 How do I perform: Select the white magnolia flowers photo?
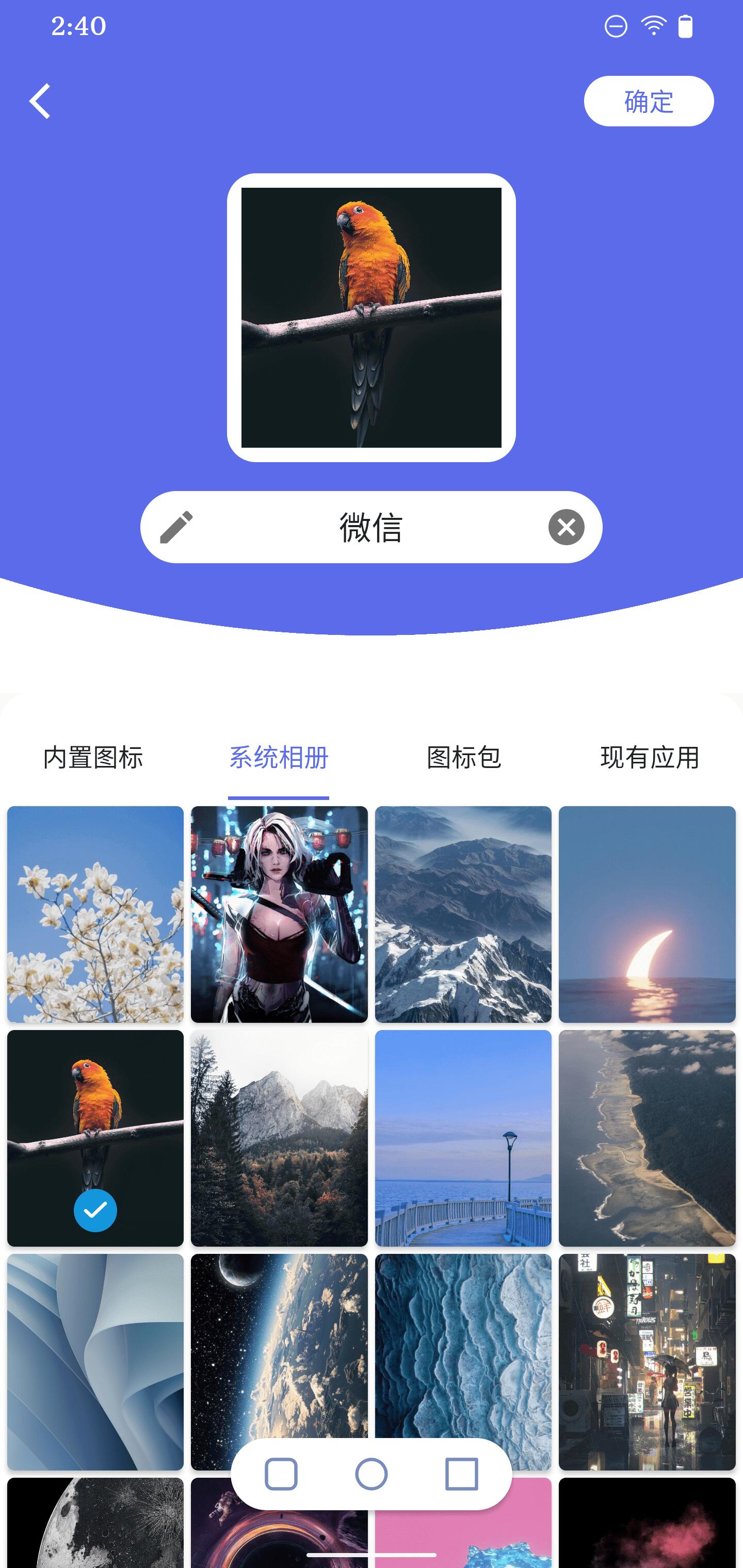[95, 914]
